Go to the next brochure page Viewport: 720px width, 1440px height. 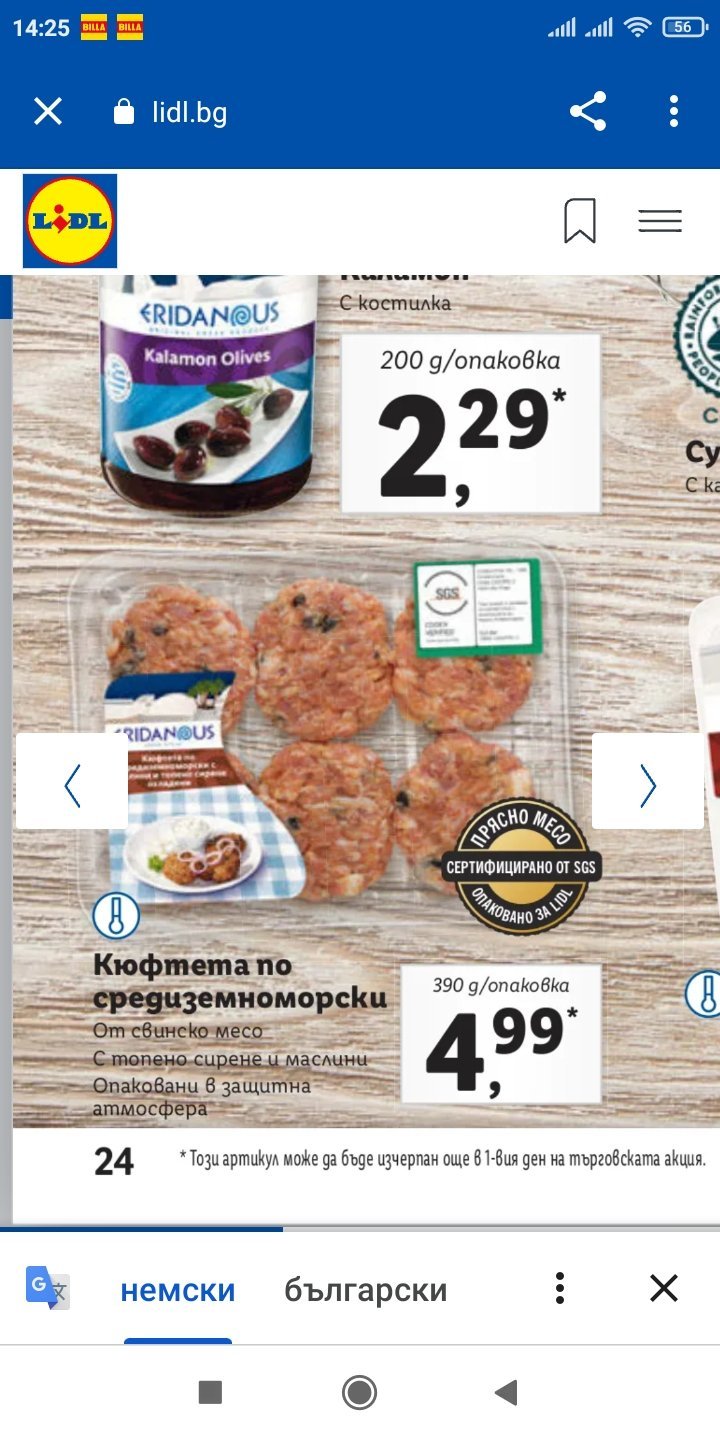tap(648, 781)
